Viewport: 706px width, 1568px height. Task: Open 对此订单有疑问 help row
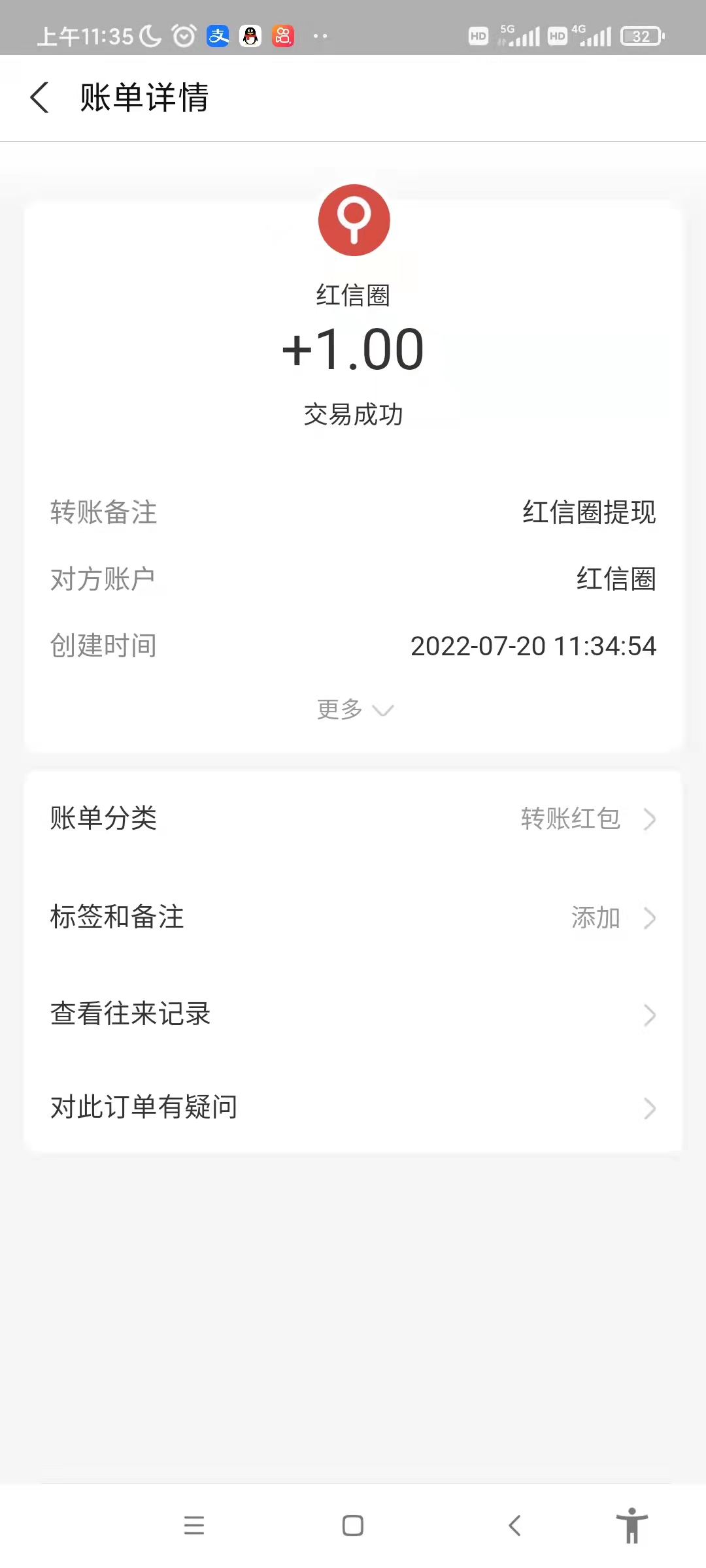tap(353, 1107)
